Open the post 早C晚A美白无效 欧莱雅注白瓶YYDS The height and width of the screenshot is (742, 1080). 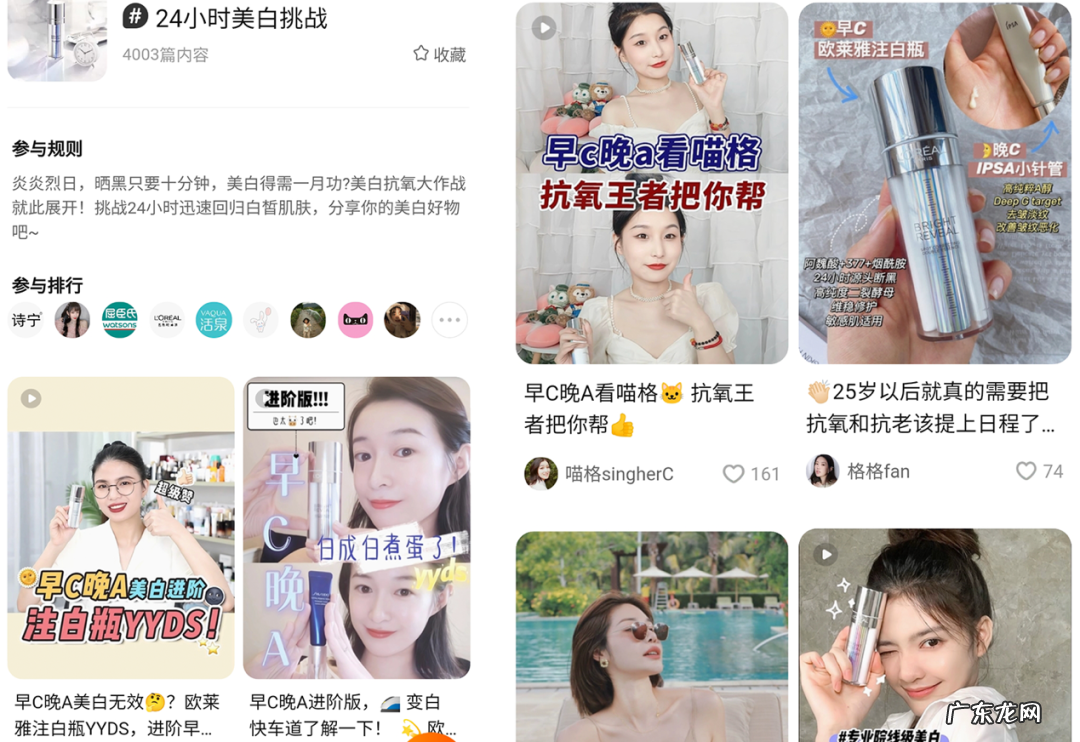(121, 528)
